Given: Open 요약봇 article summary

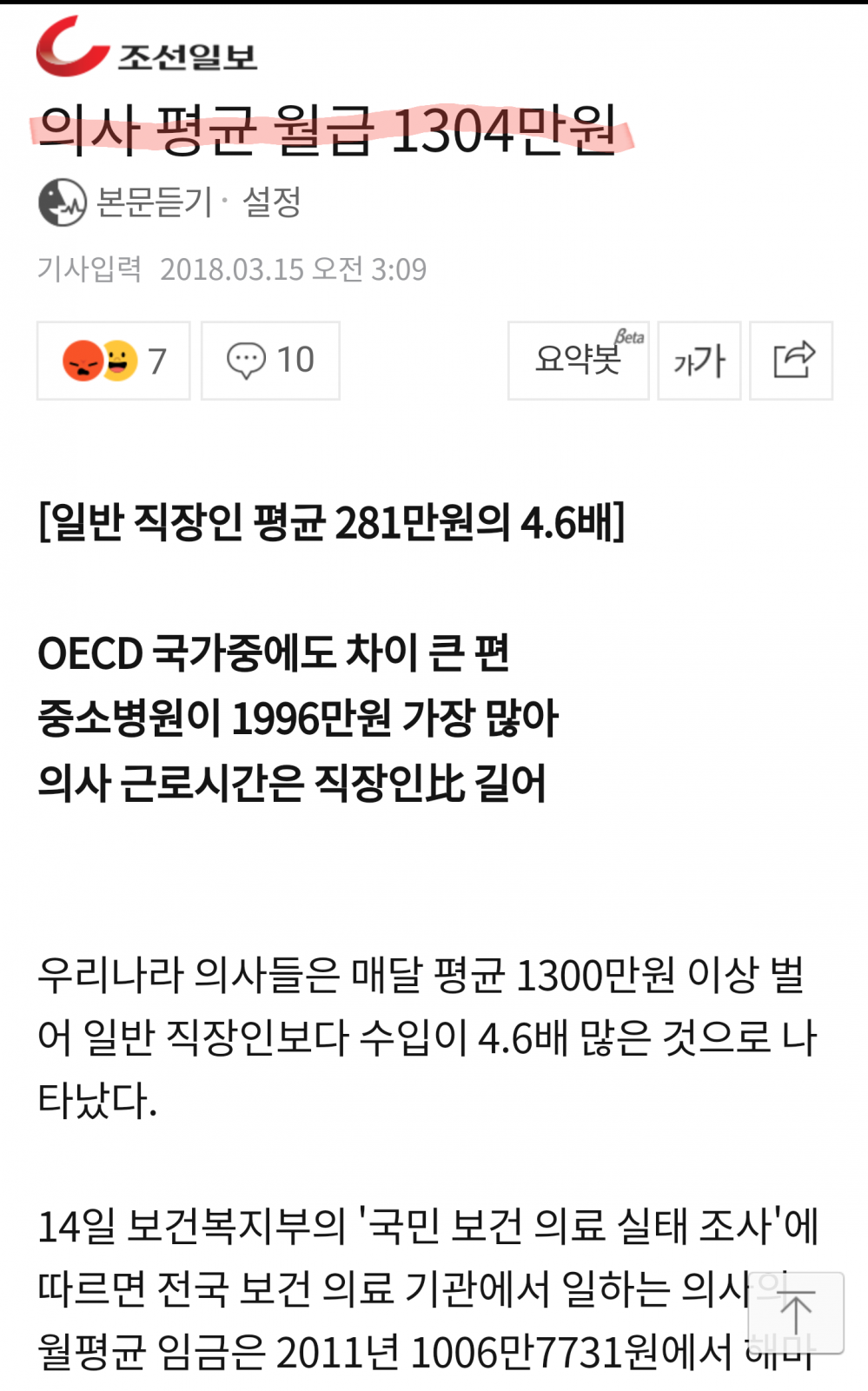Looking at the screenshot, I should [578, 361].
